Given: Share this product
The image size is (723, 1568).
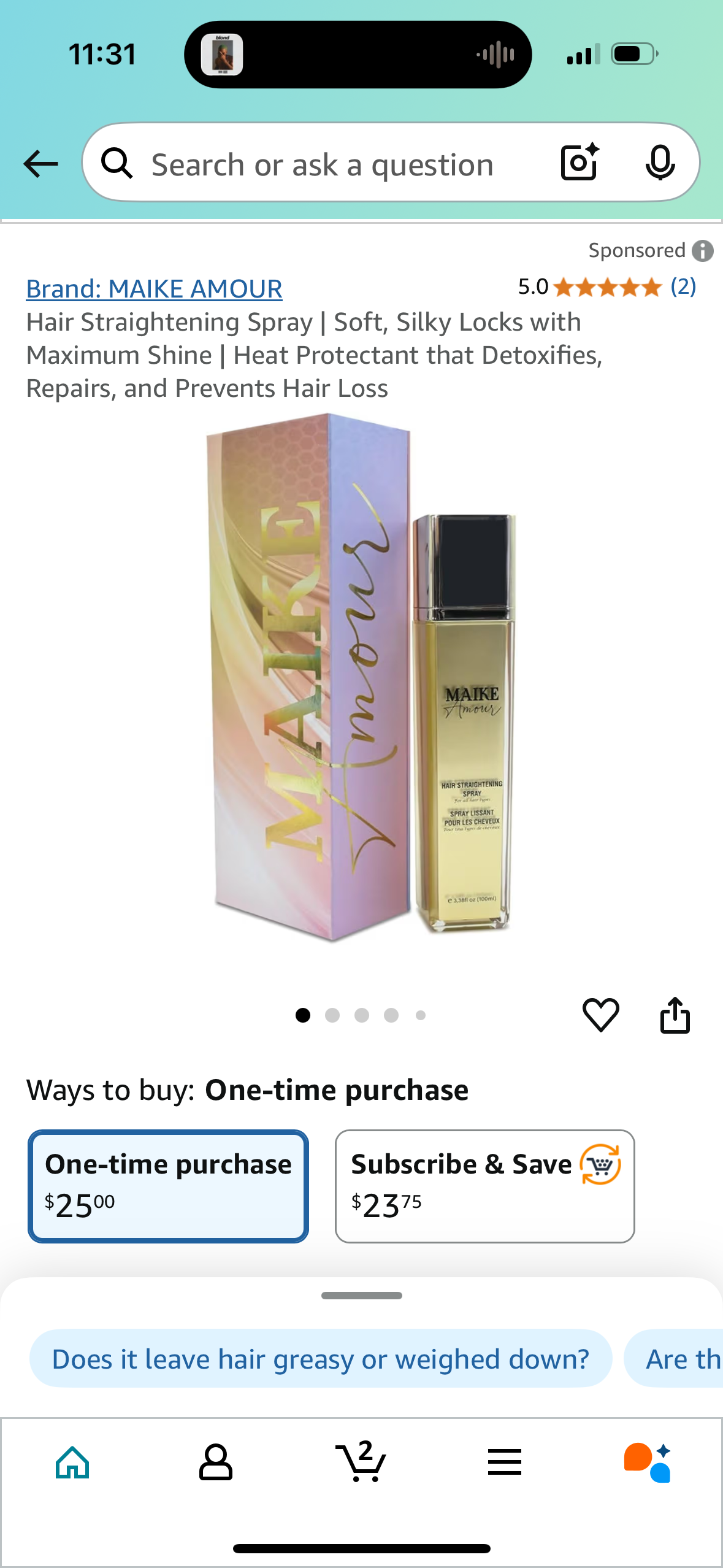Looking at the screenshot, I should coord(675,1015).
